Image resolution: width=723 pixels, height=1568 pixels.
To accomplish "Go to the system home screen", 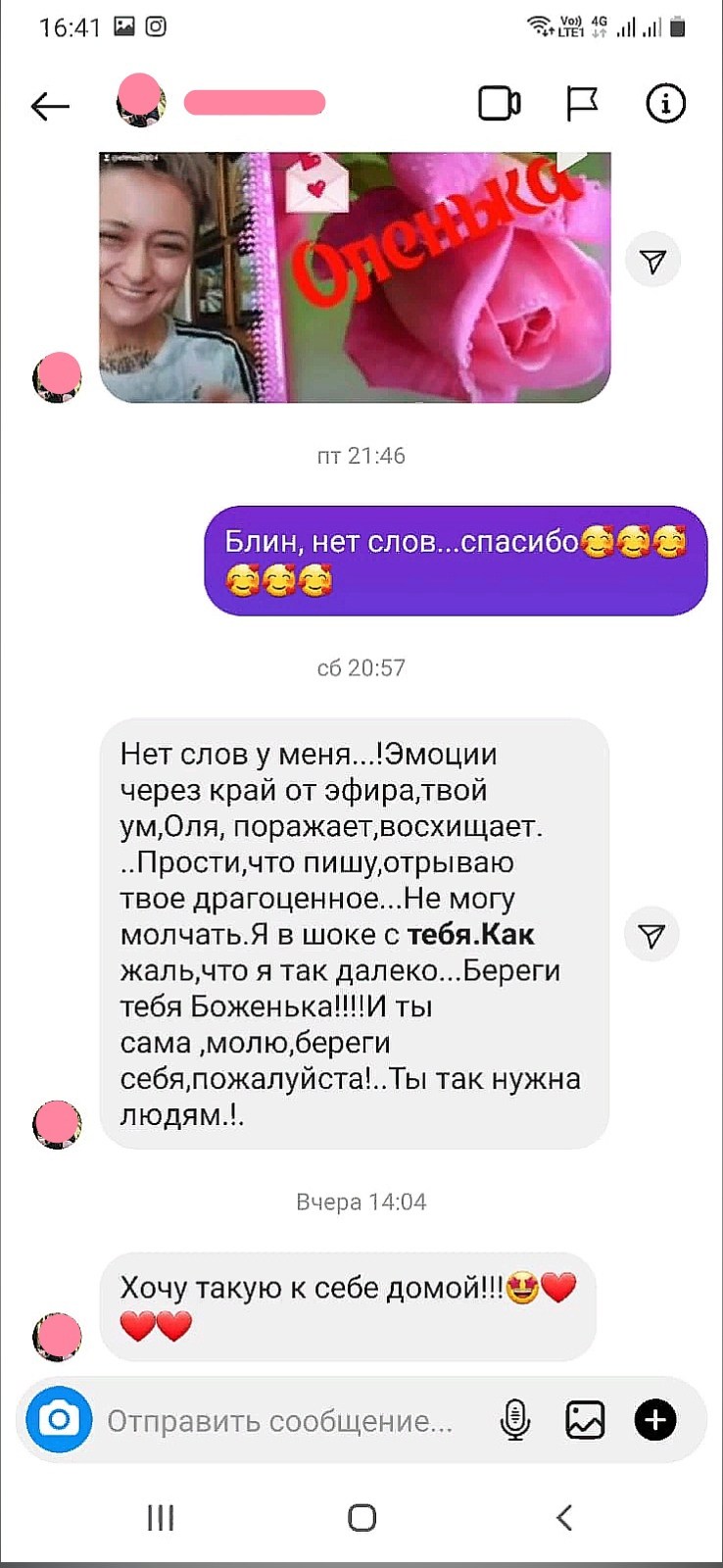I will [361, 1518].
